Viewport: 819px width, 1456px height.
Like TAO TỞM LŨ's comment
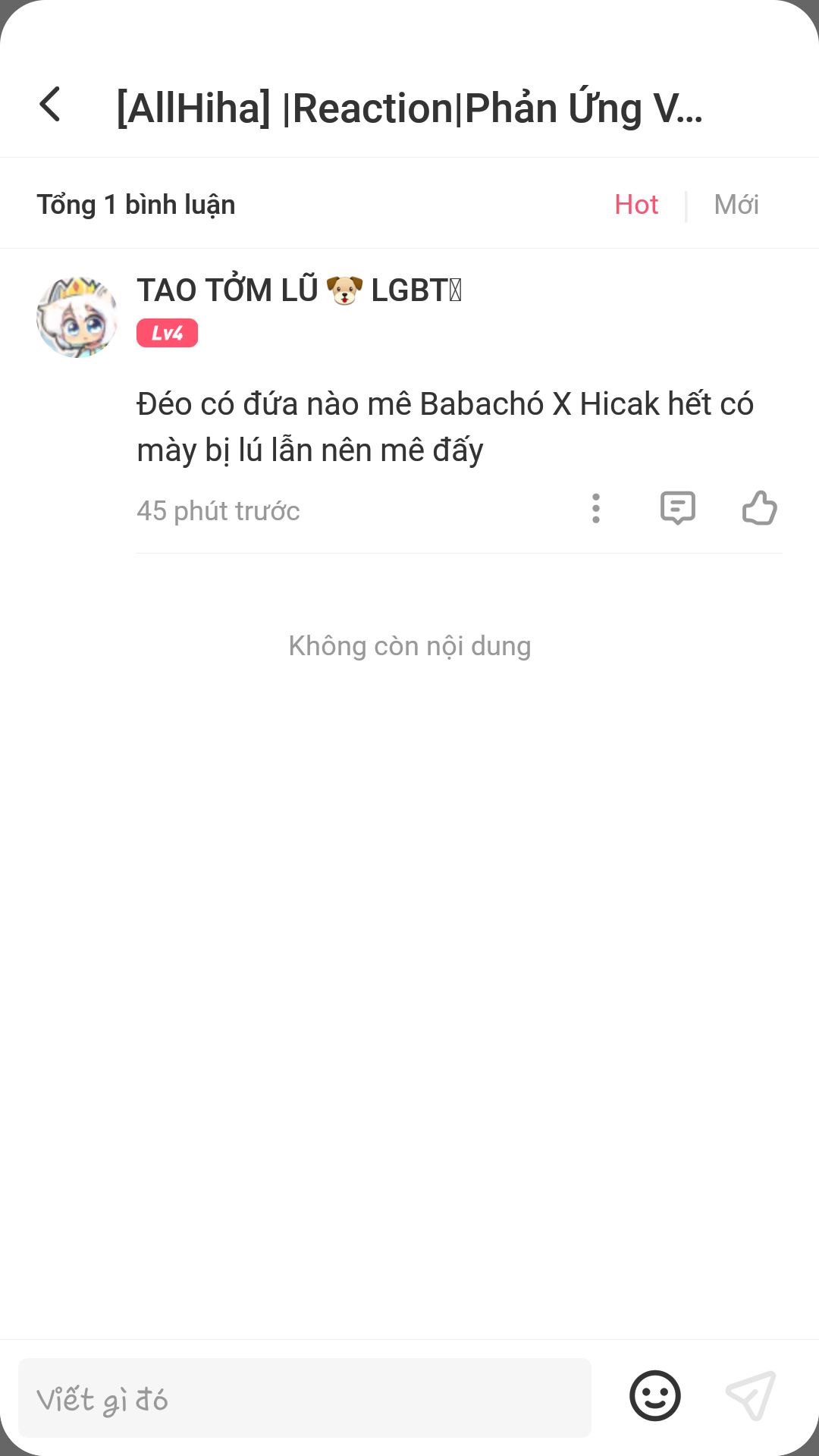tap(759, 509)
